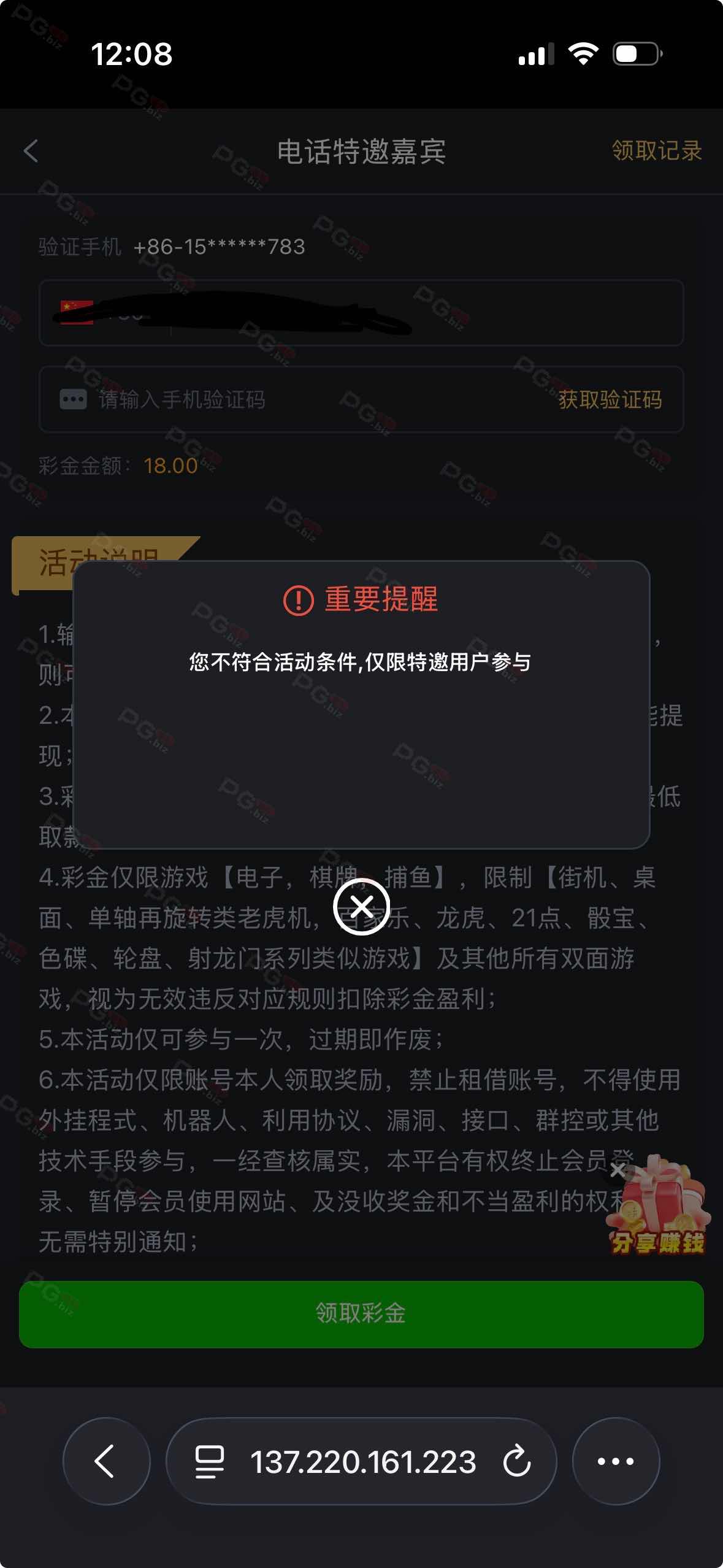Tap the 领取彩金 green button
Image resolution: width=723 pixels, height=1568 pixels.
[x=361, y=1313]
